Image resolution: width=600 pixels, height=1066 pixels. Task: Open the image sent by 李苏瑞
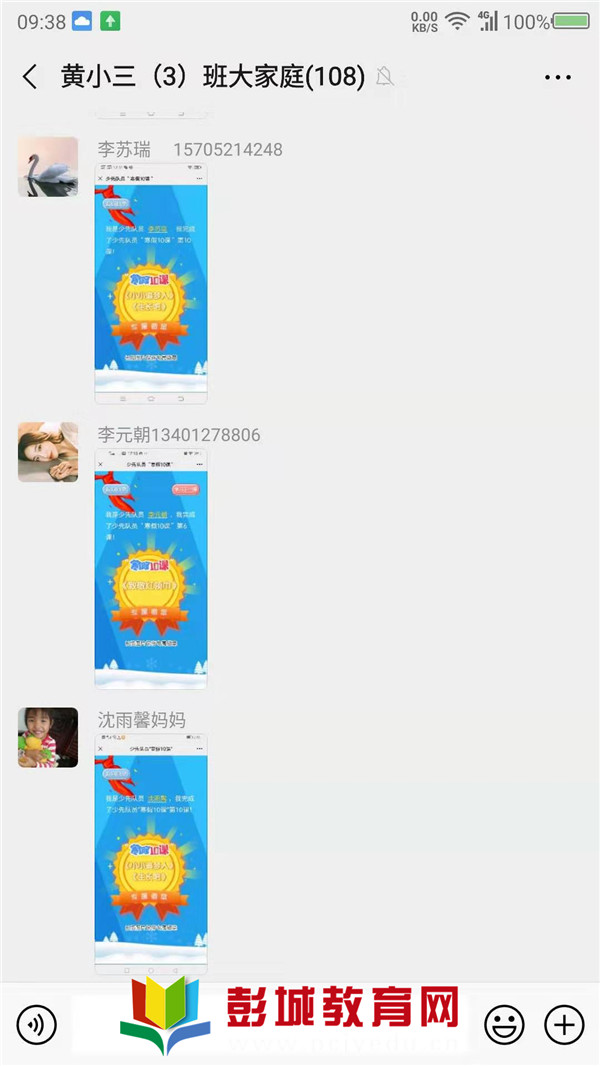coord(151,284)
